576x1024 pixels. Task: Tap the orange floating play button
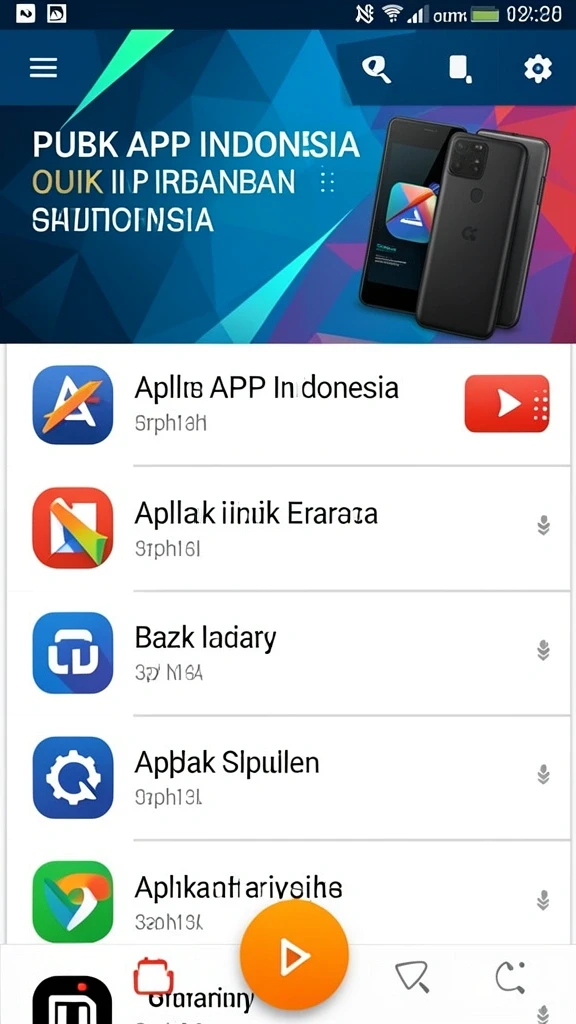[x=294, y=955]
